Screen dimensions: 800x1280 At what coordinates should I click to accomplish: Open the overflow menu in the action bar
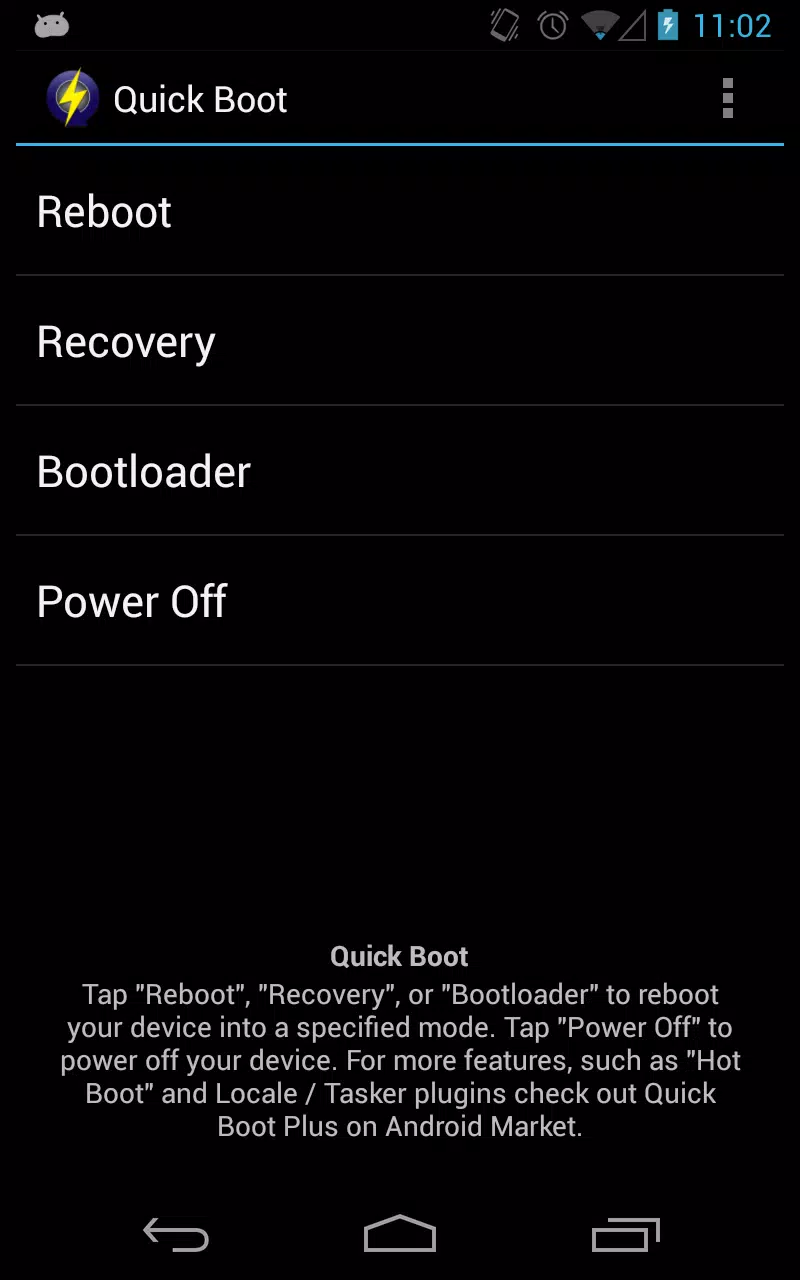(728, 98)
